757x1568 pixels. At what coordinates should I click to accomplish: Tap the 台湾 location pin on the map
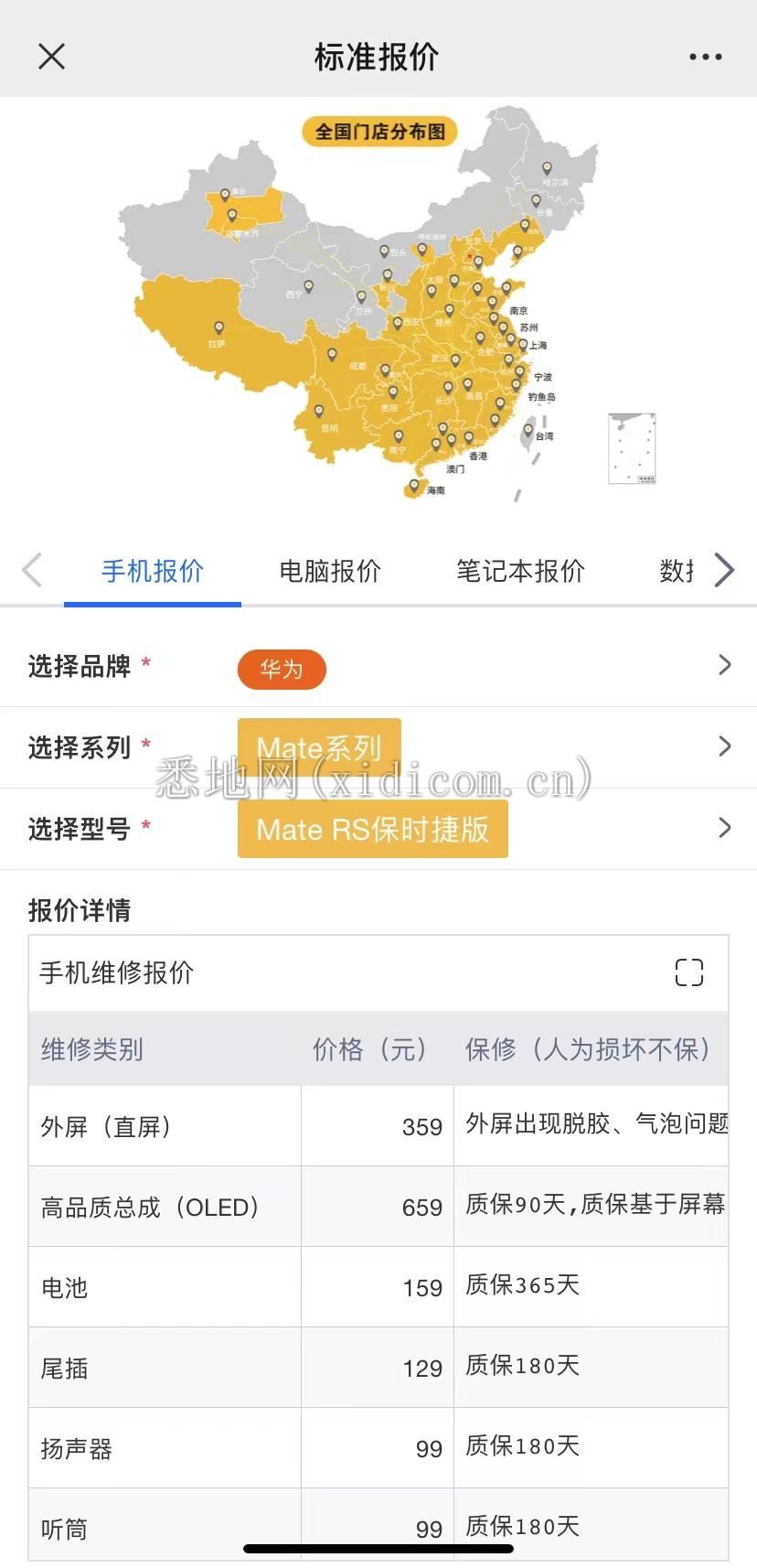pyautogui.click(x=528, y=431)
